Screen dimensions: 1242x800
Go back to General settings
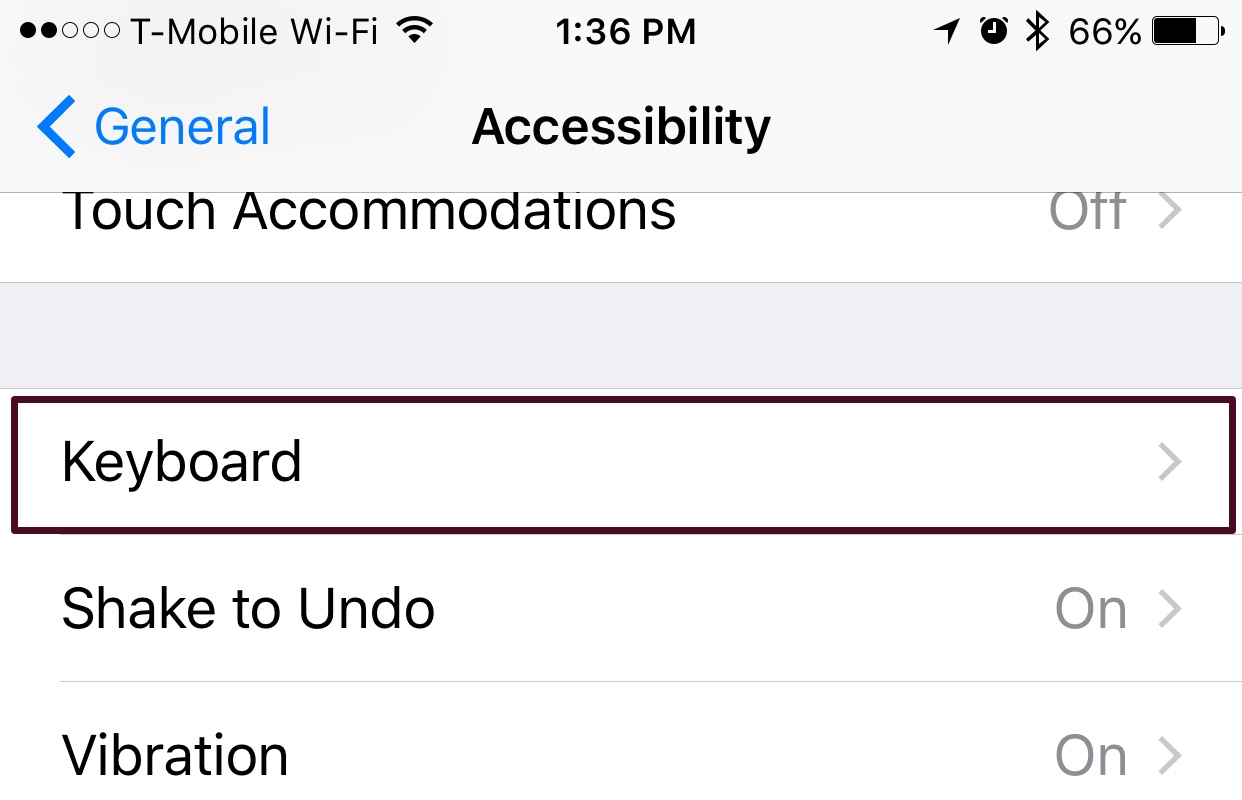pyautogui.click(x=155, y=128)
